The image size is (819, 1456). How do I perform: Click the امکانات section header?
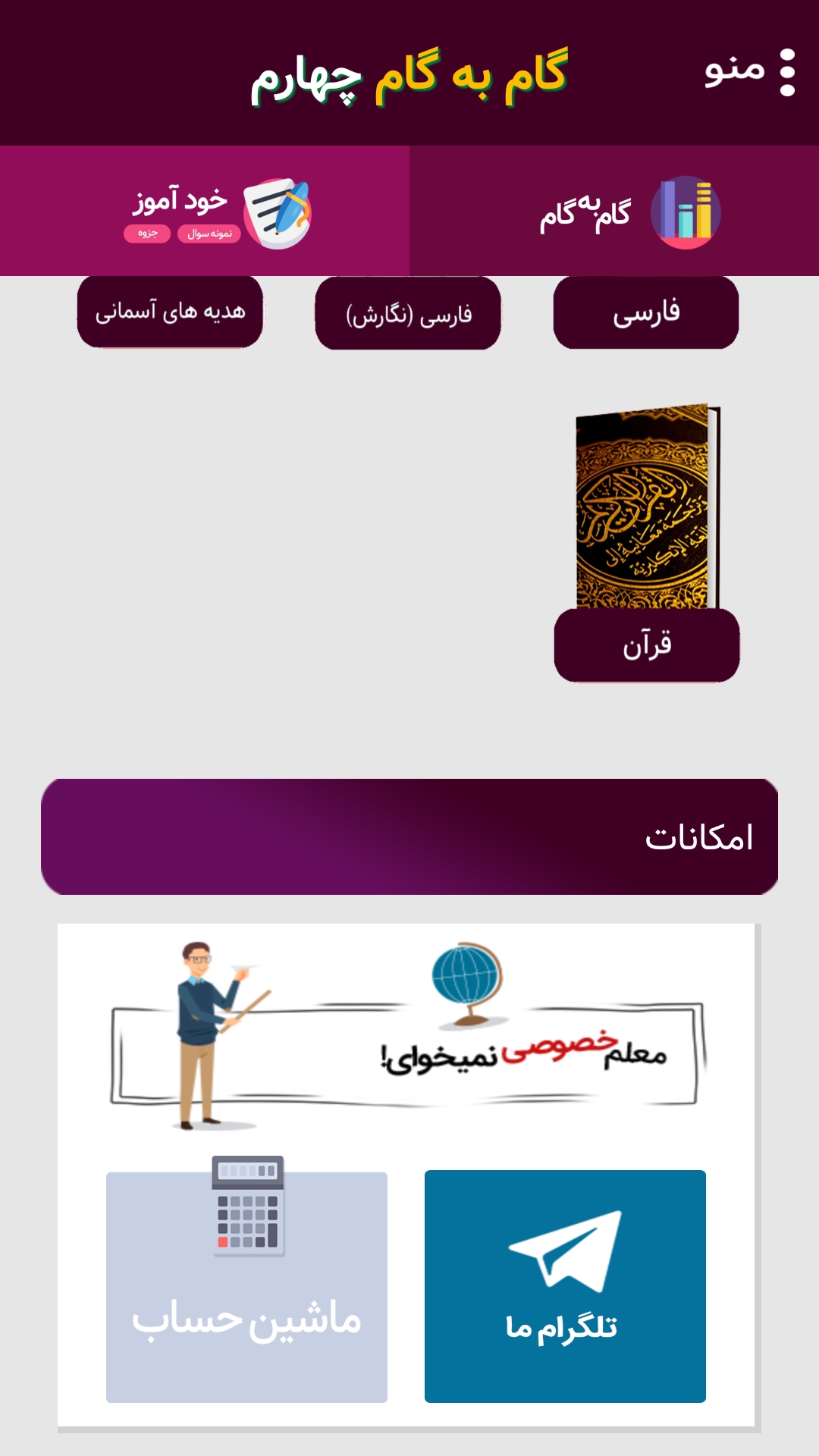[409, 838]
